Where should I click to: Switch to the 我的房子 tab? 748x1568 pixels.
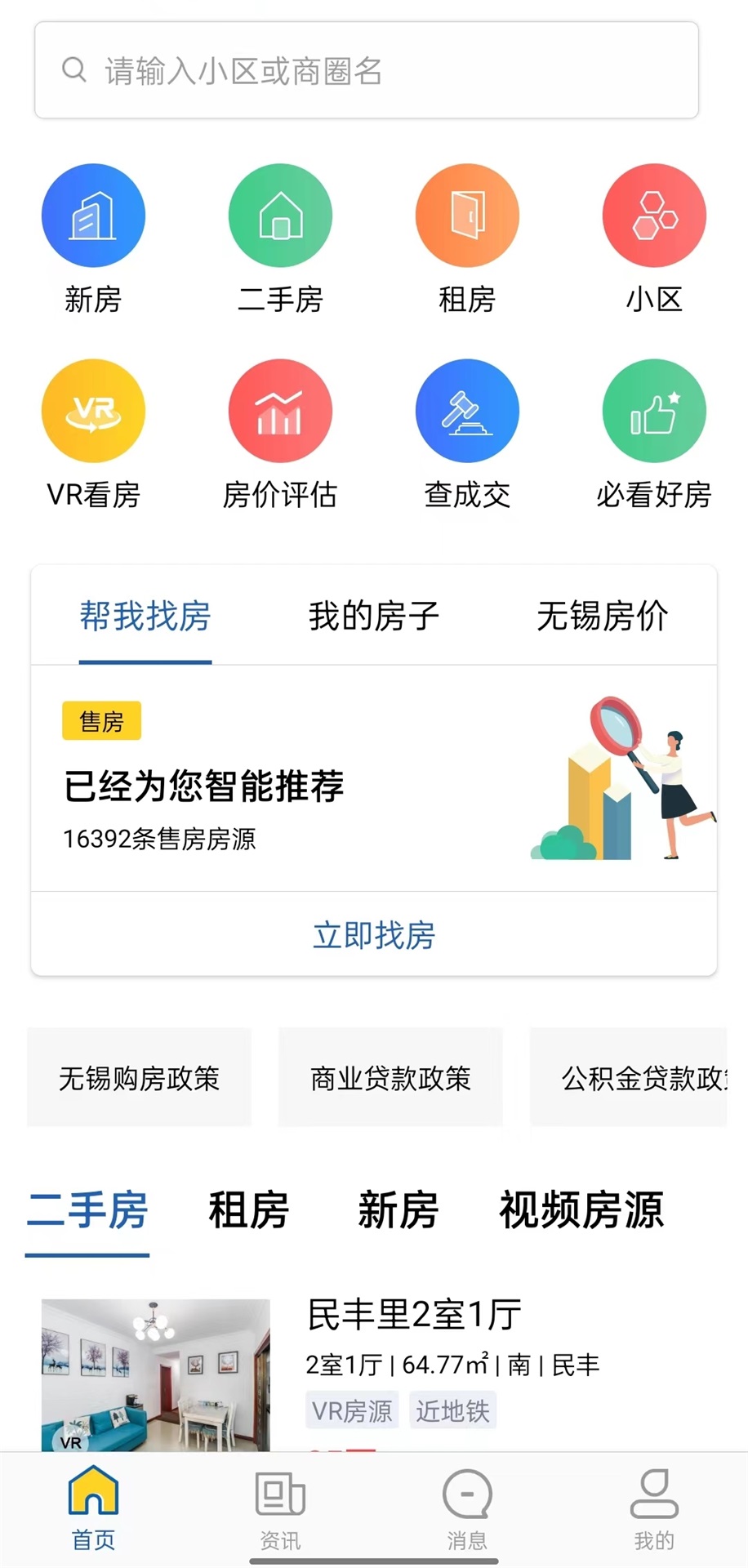[x=374, y=616]
